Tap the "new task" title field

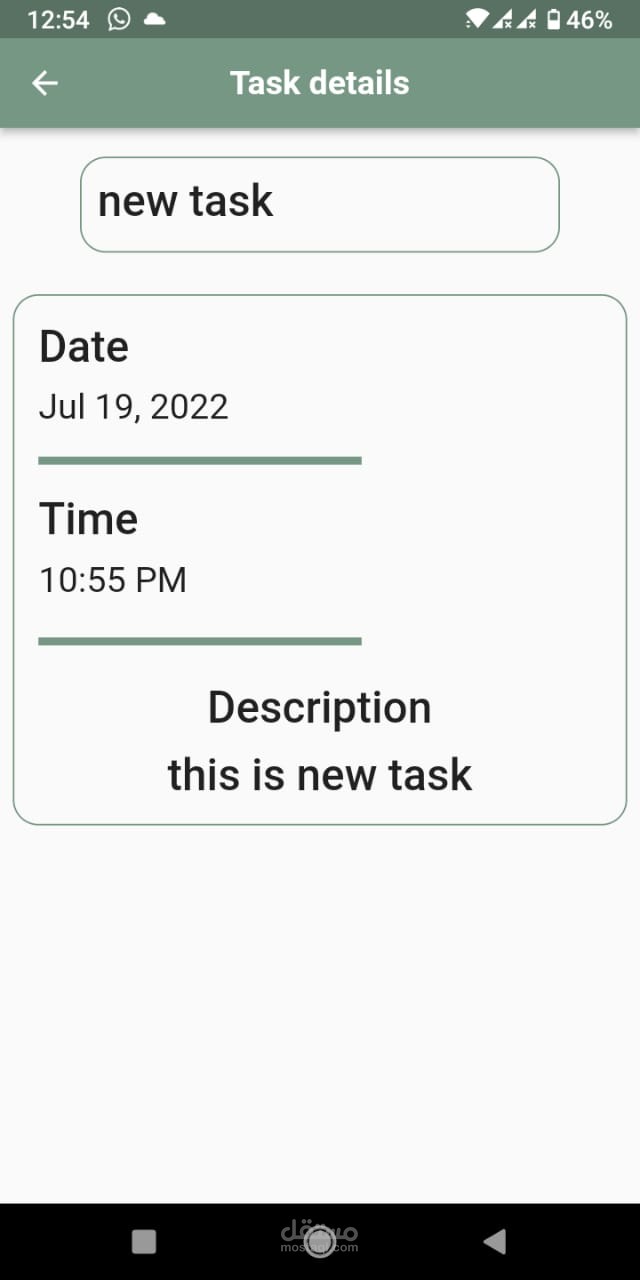click(319, 204)
